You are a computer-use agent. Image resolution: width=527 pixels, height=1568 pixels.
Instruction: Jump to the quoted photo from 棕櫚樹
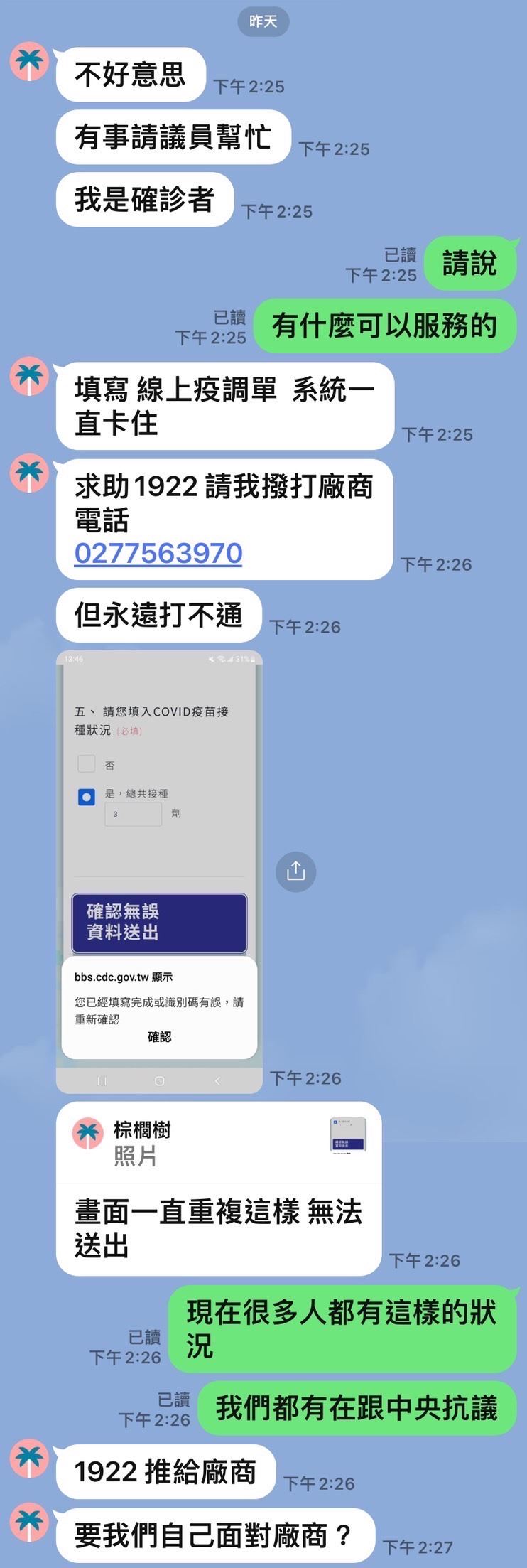coord(218,1142)
